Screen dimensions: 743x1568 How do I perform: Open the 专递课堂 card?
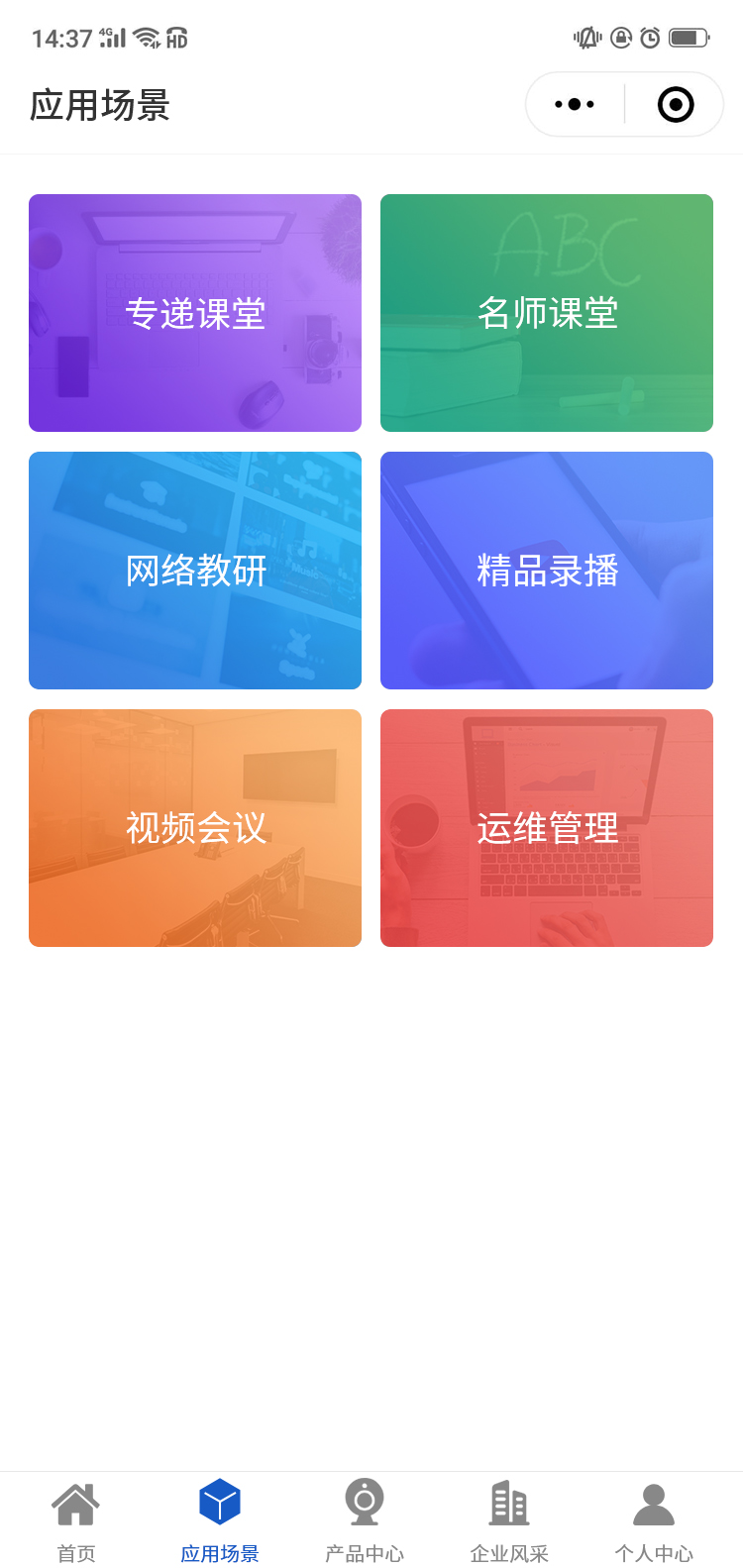(x=195, y=313)
